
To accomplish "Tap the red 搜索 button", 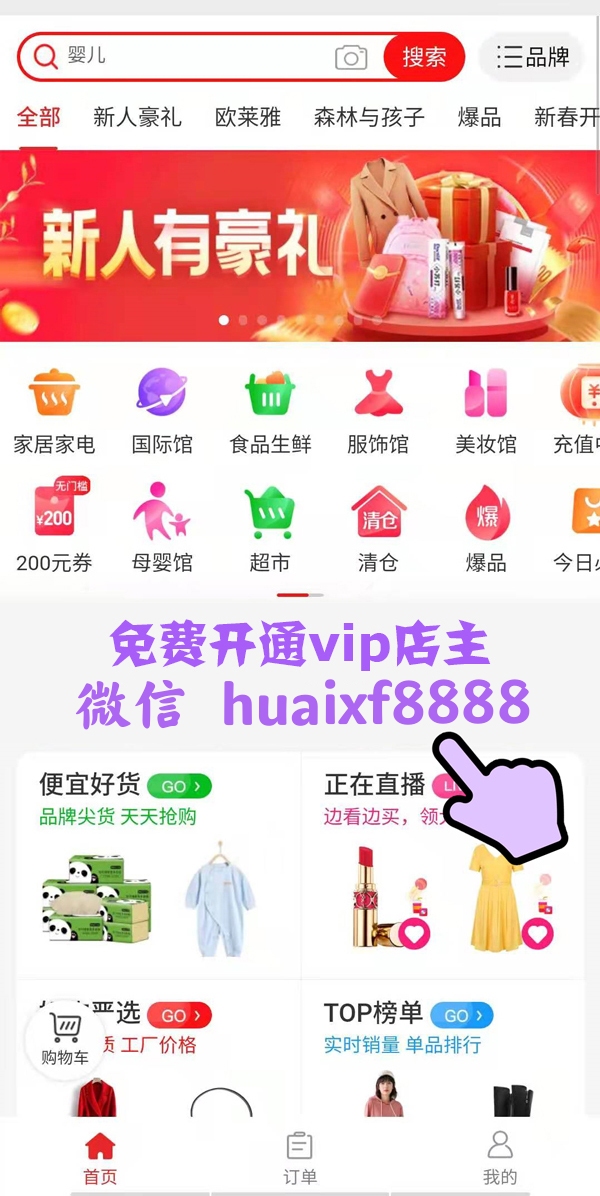I will [x=424, y=57].
